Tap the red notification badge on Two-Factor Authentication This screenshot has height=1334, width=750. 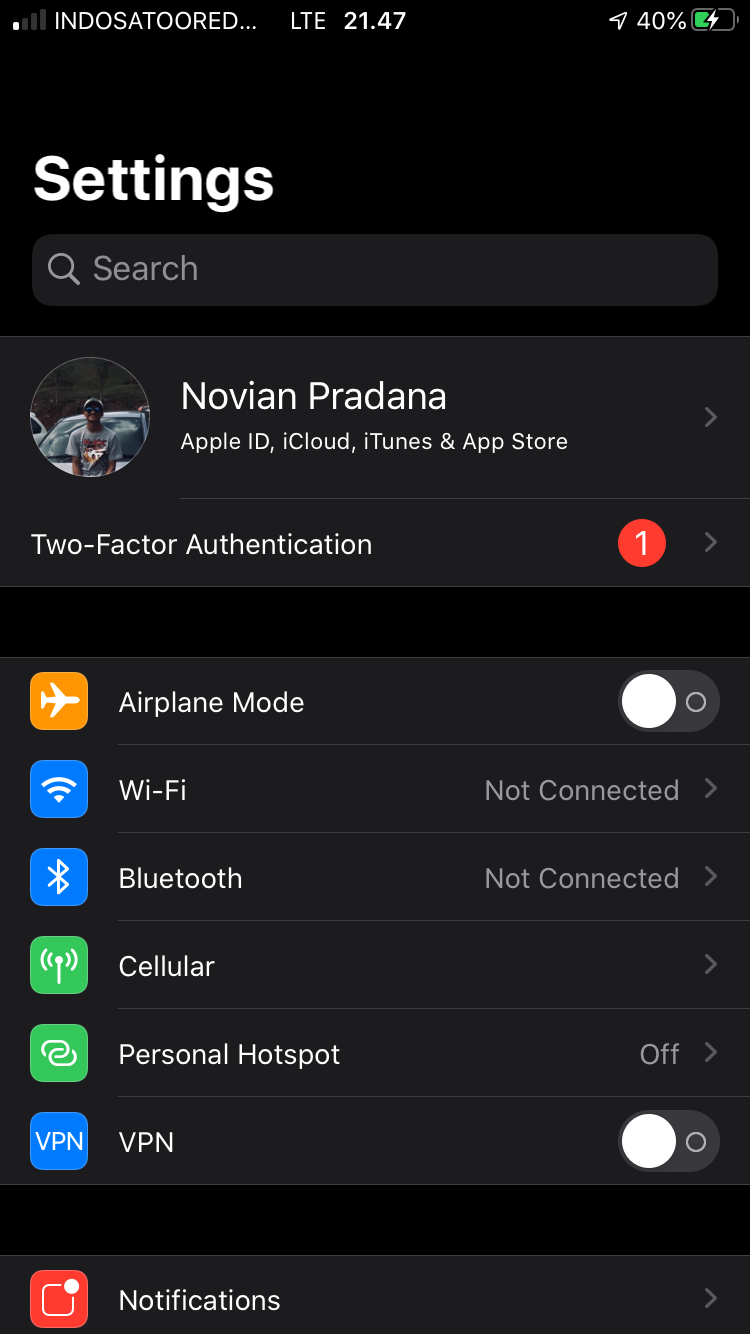pos(642,543)
